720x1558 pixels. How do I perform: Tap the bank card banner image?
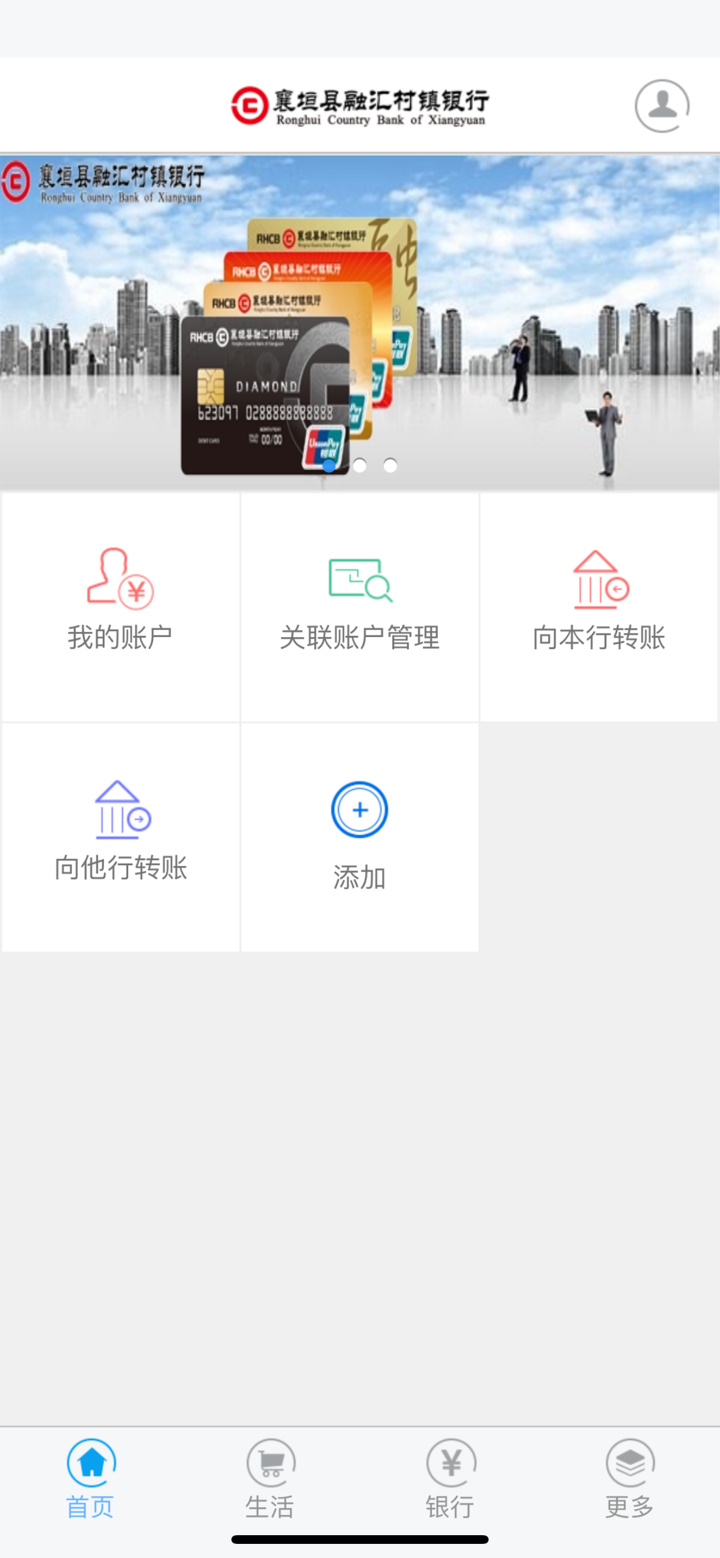click(360, 315)
